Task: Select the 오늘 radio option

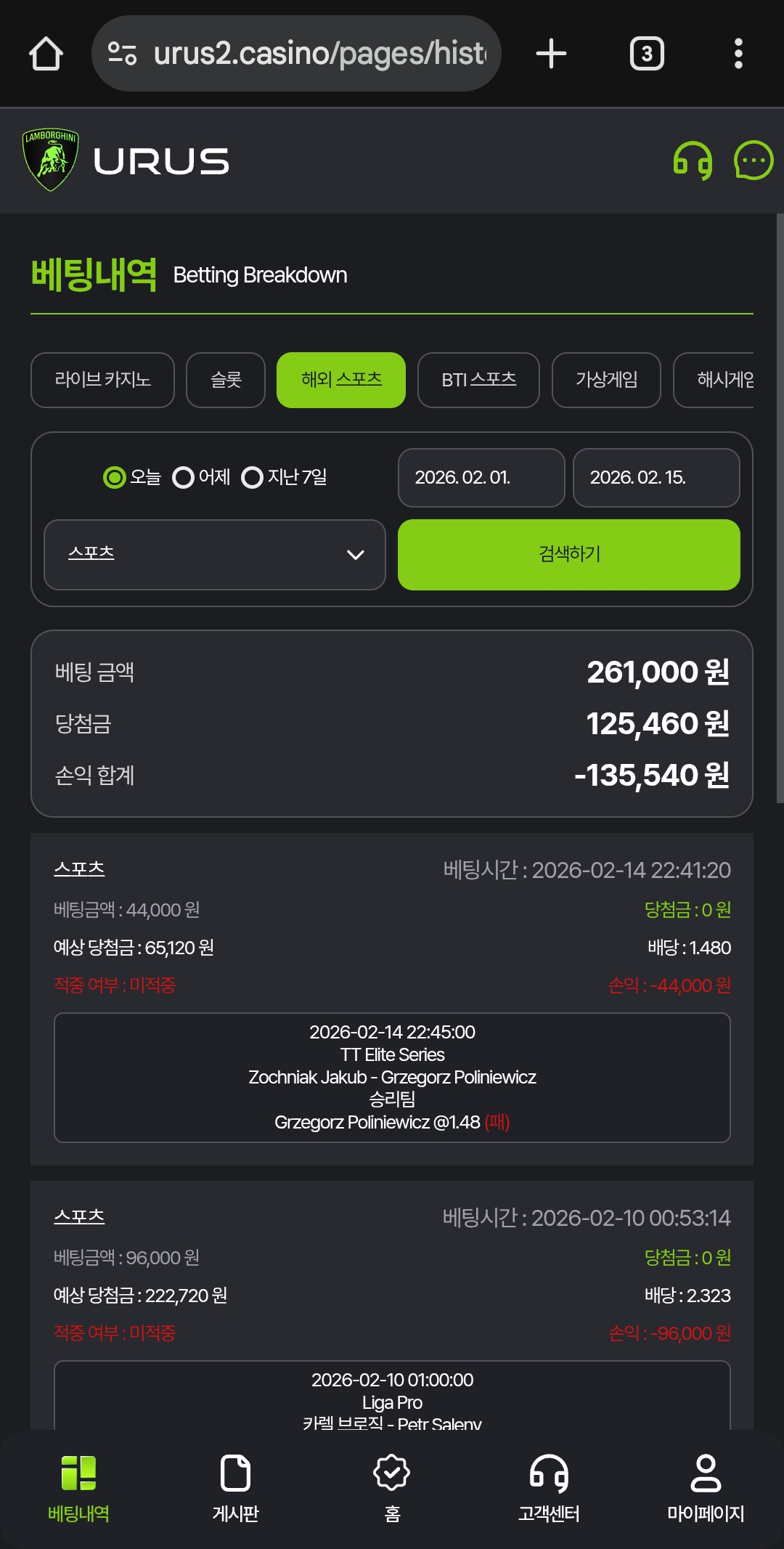Action: tap(115, 478)
